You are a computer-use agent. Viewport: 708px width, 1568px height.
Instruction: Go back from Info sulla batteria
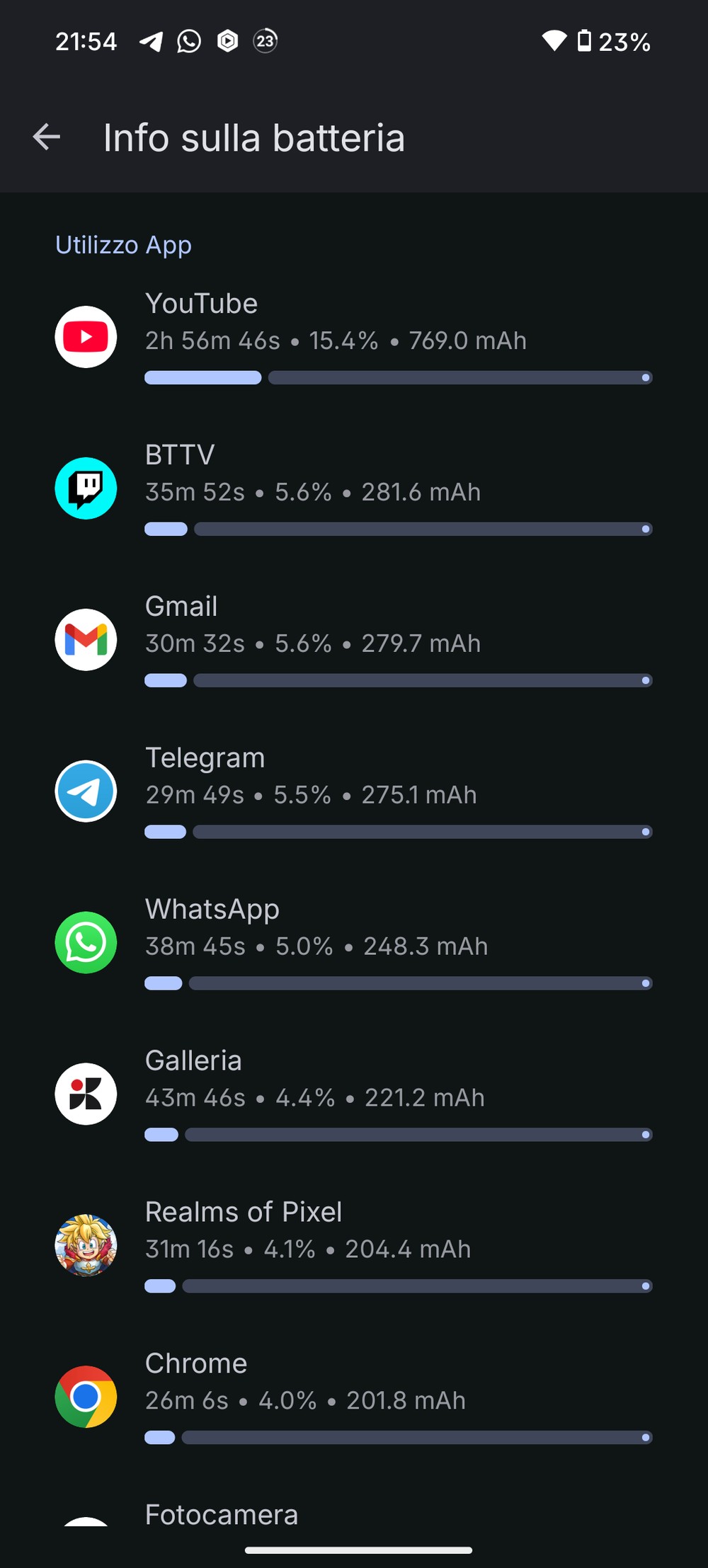47,137
